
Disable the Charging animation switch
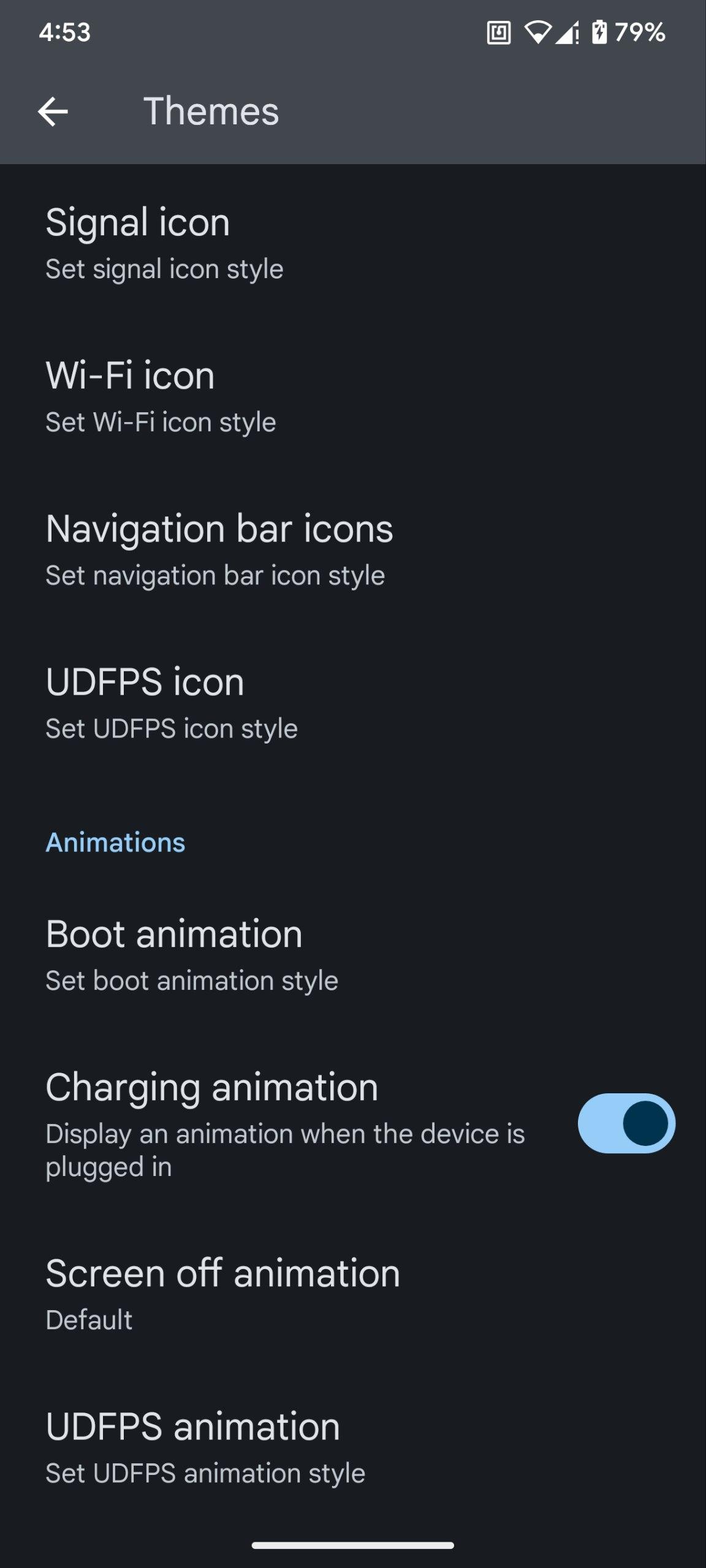[626, 1123]
